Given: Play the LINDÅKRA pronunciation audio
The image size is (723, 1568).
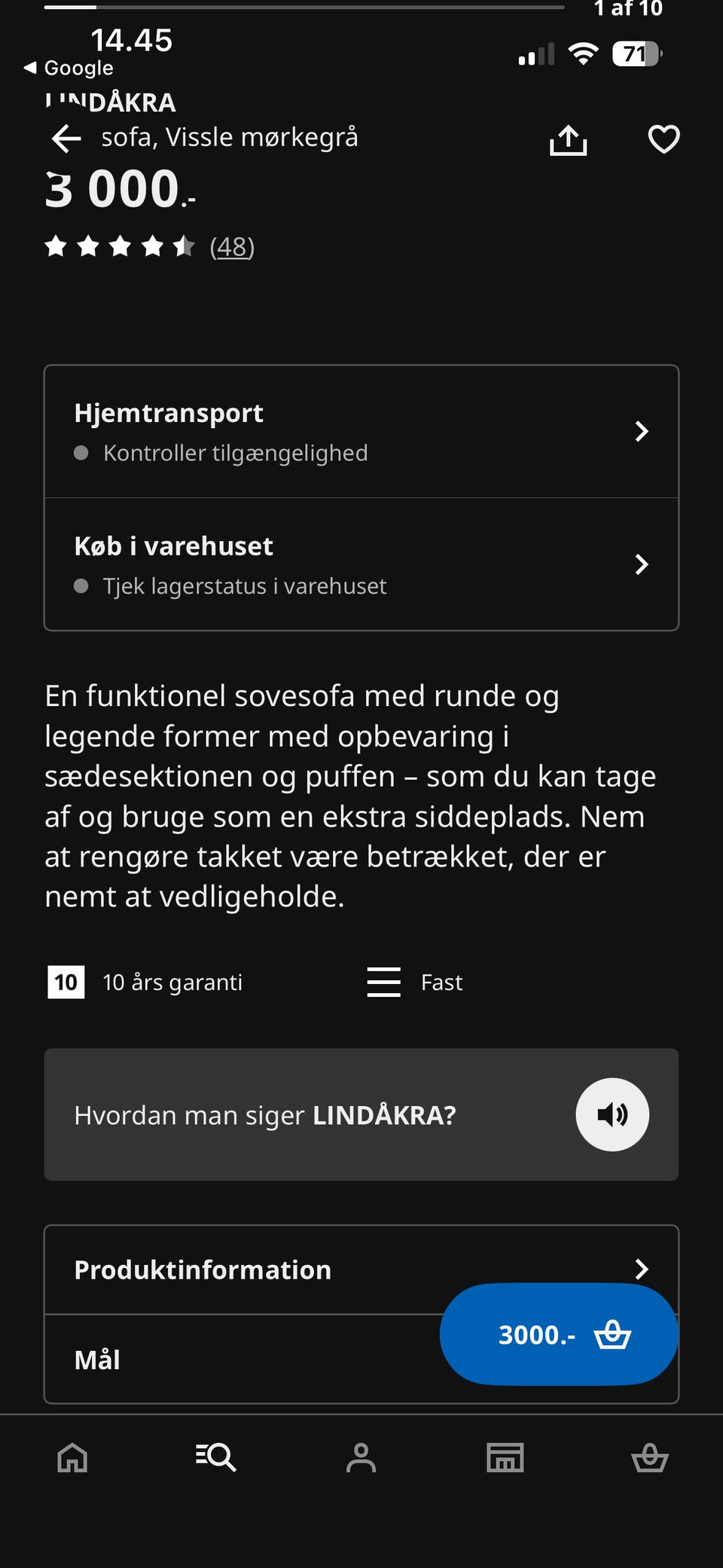Looking at the screenshot, I should (x=612, y=1114).
